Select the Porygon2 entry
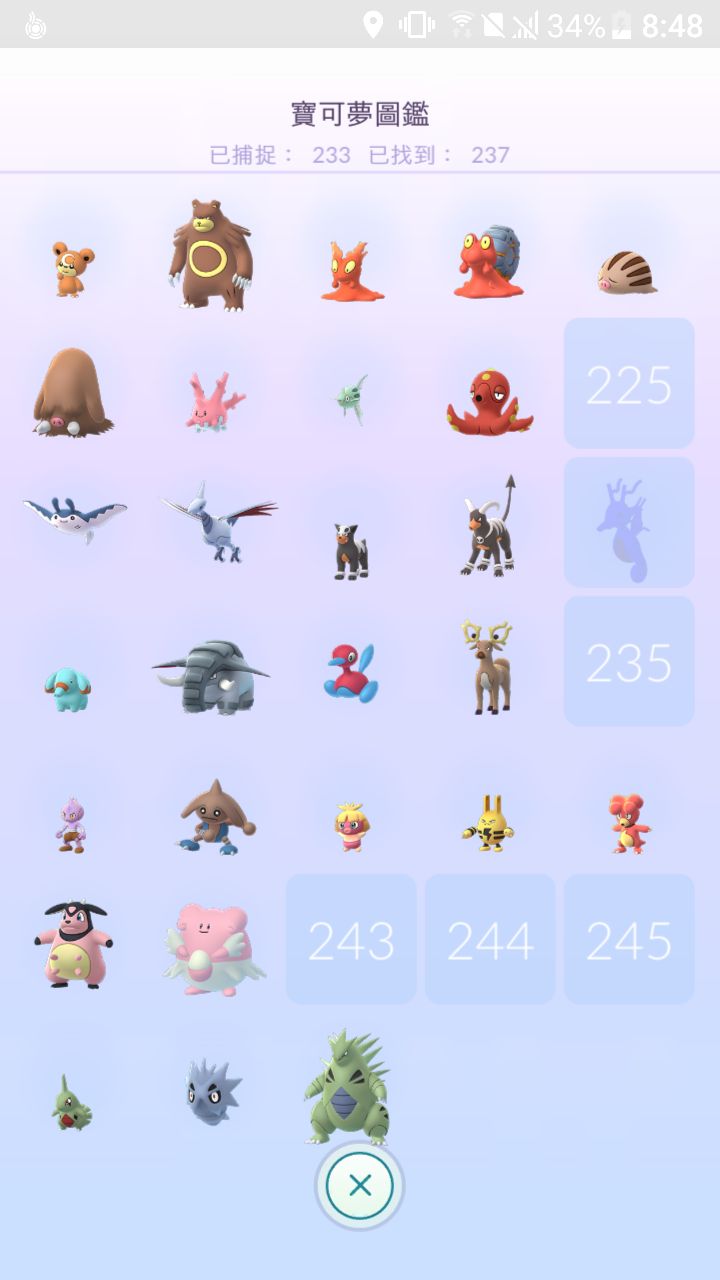This screenshot has width=720, height=1280. tap(351, 673)
